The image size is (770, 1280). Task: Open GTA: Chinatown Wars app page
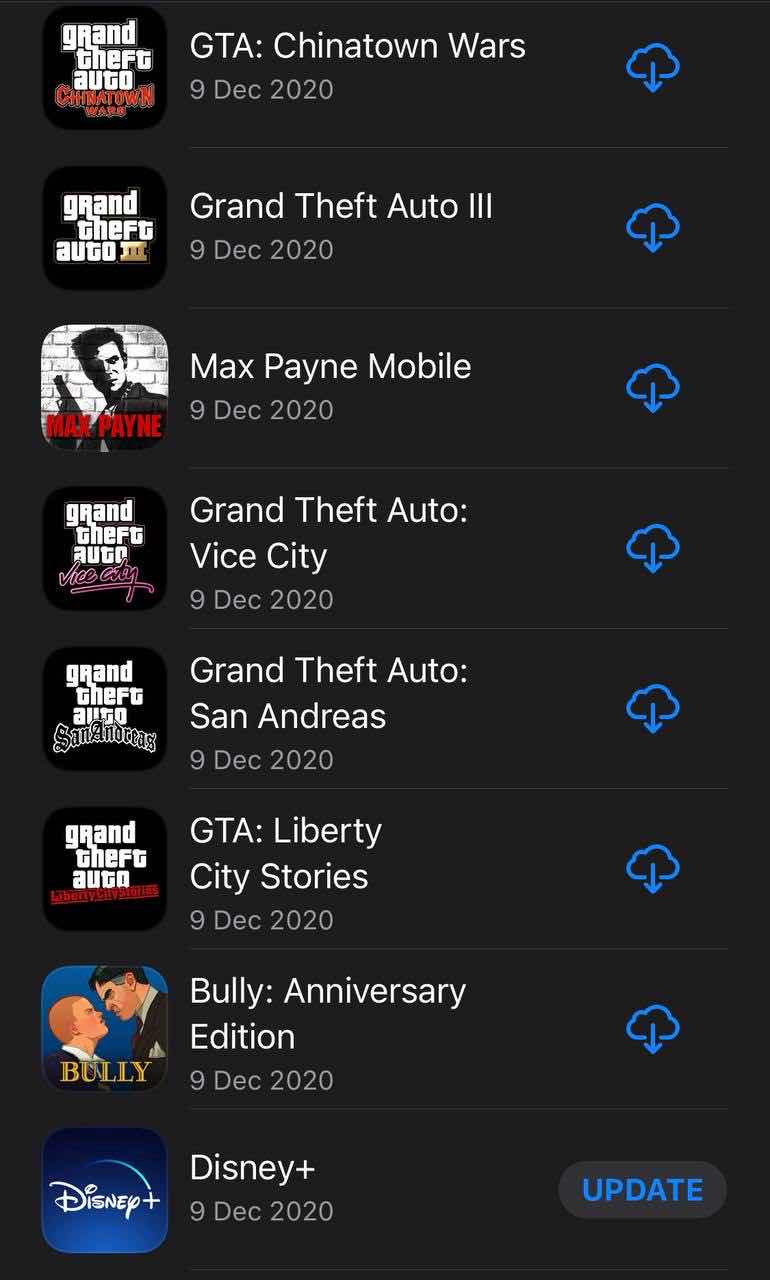click(x=357, y=46)
